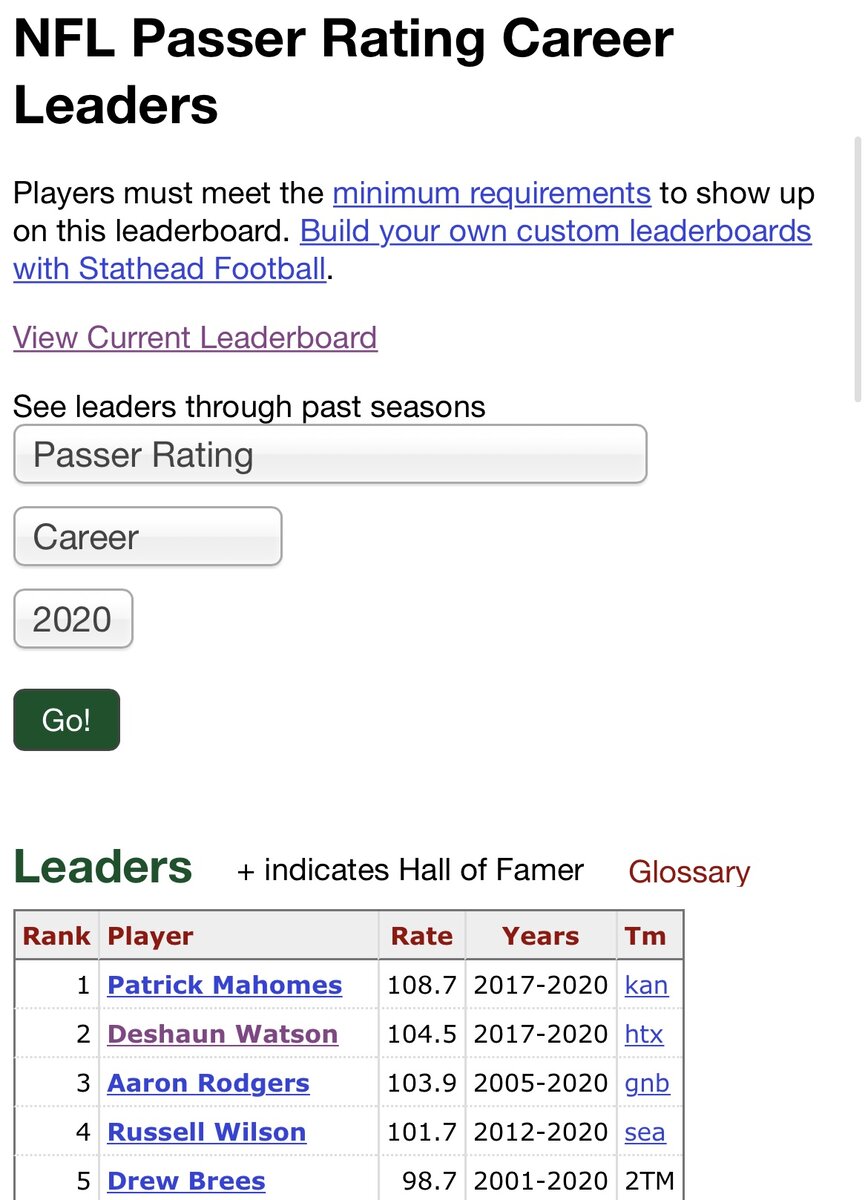Image resolution: width=868 pixels, height=1200 pixels.
Task: Expand the Career dropdown
Action: 148,537
